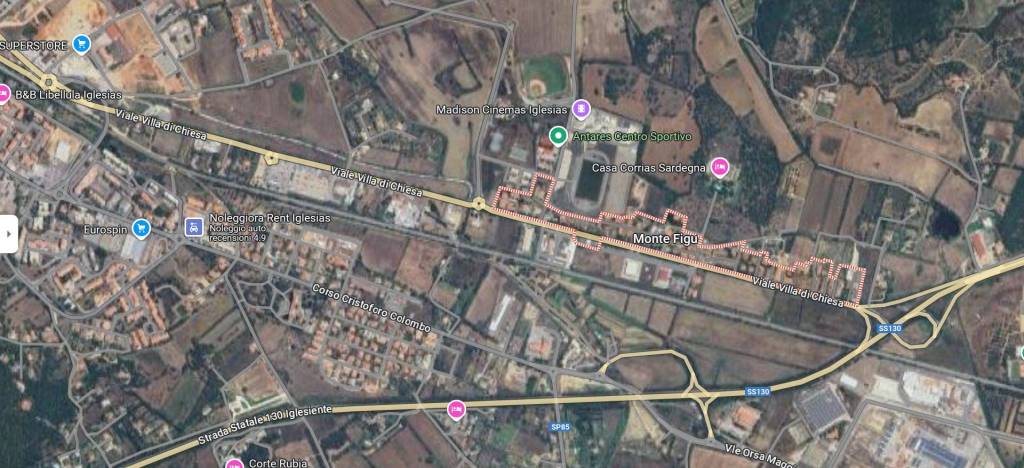Open the Casa Corrias Sardegna lodging marker
Image resolution: width=1024 pixels, height=468 pixels.
tap(719, 167)
